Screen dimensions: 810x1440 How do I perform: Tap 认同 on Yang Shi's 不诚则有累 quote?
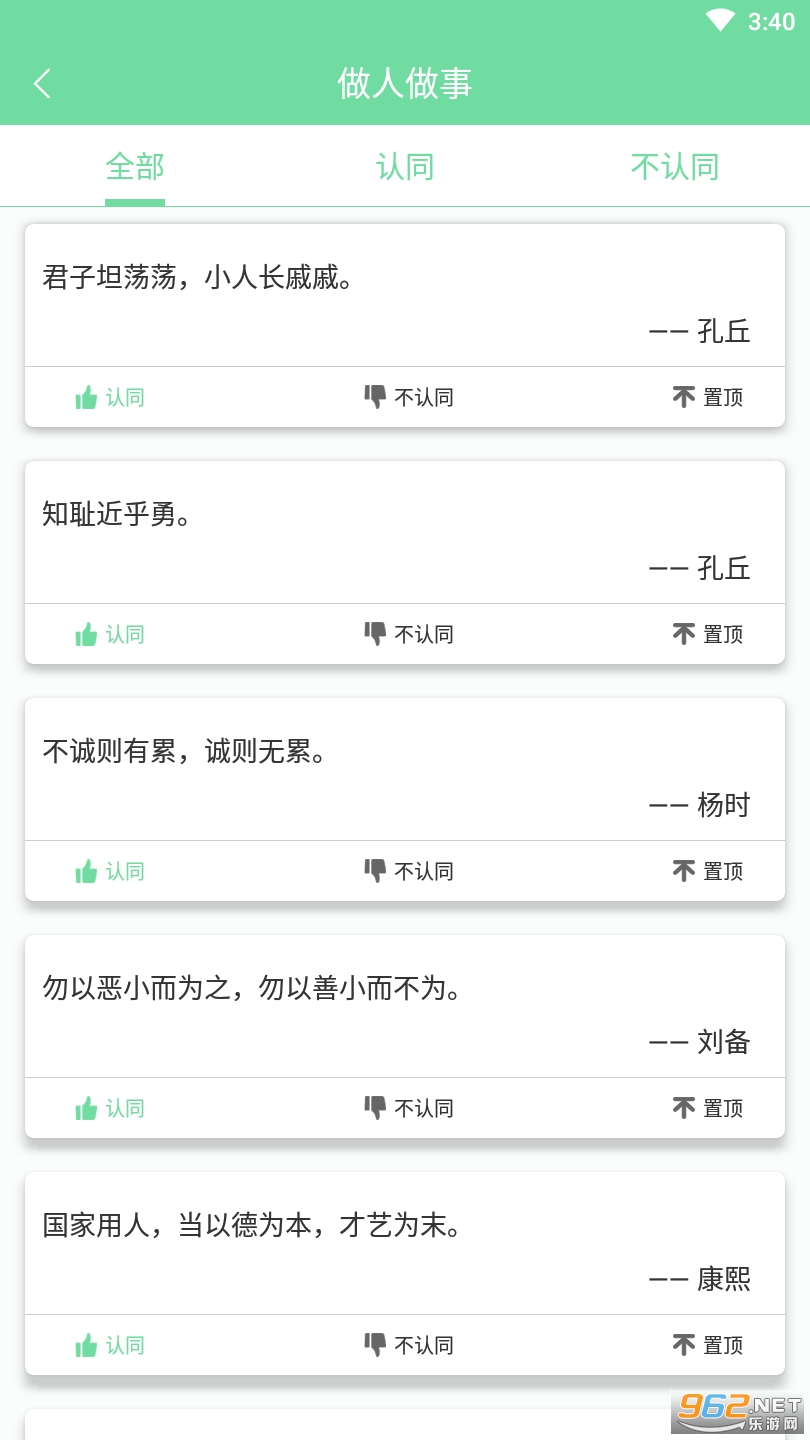[110, 871]
